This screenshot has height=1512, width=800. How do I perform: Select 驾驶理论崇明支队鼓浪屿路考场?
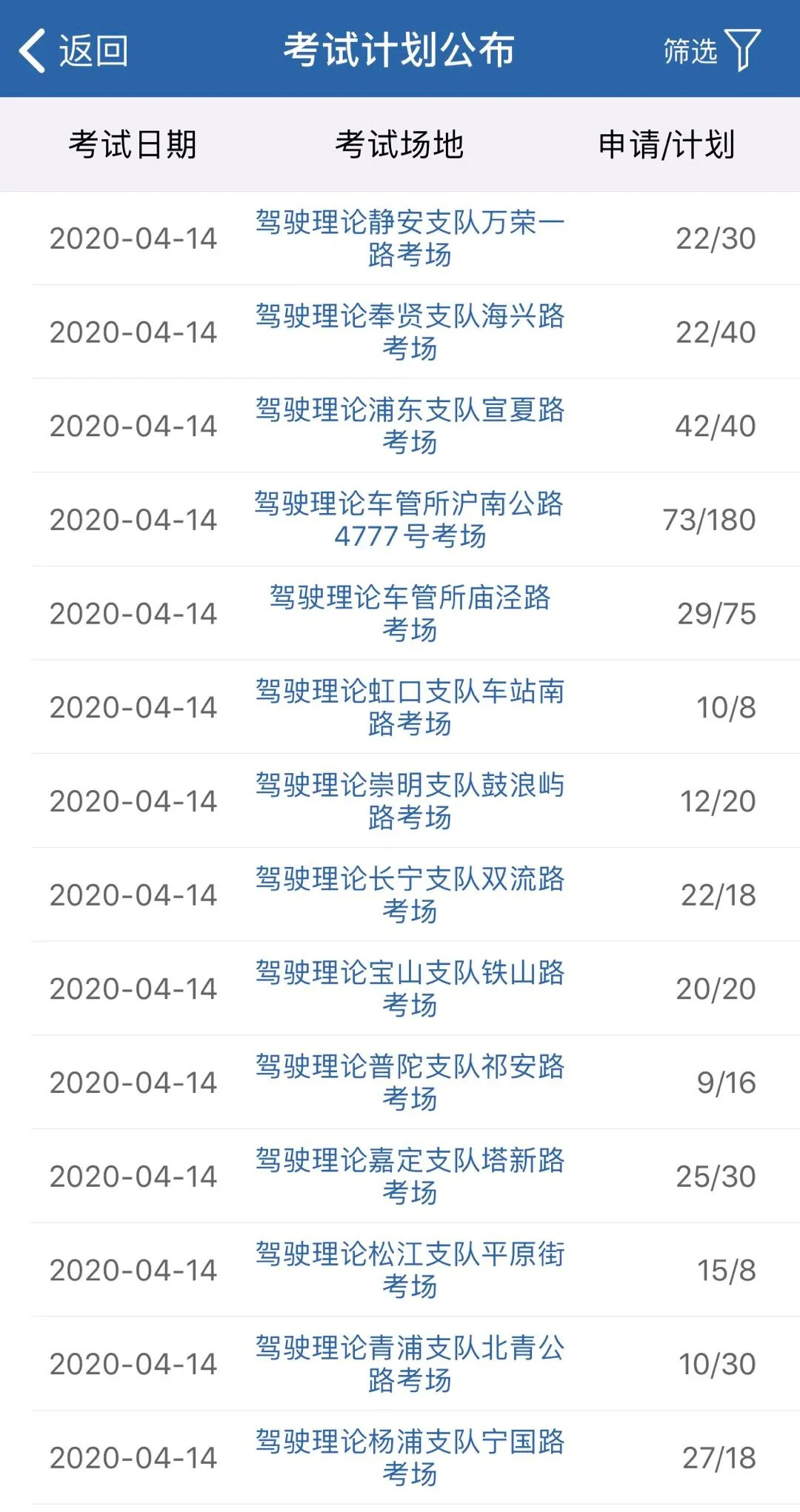pos(410,800)
